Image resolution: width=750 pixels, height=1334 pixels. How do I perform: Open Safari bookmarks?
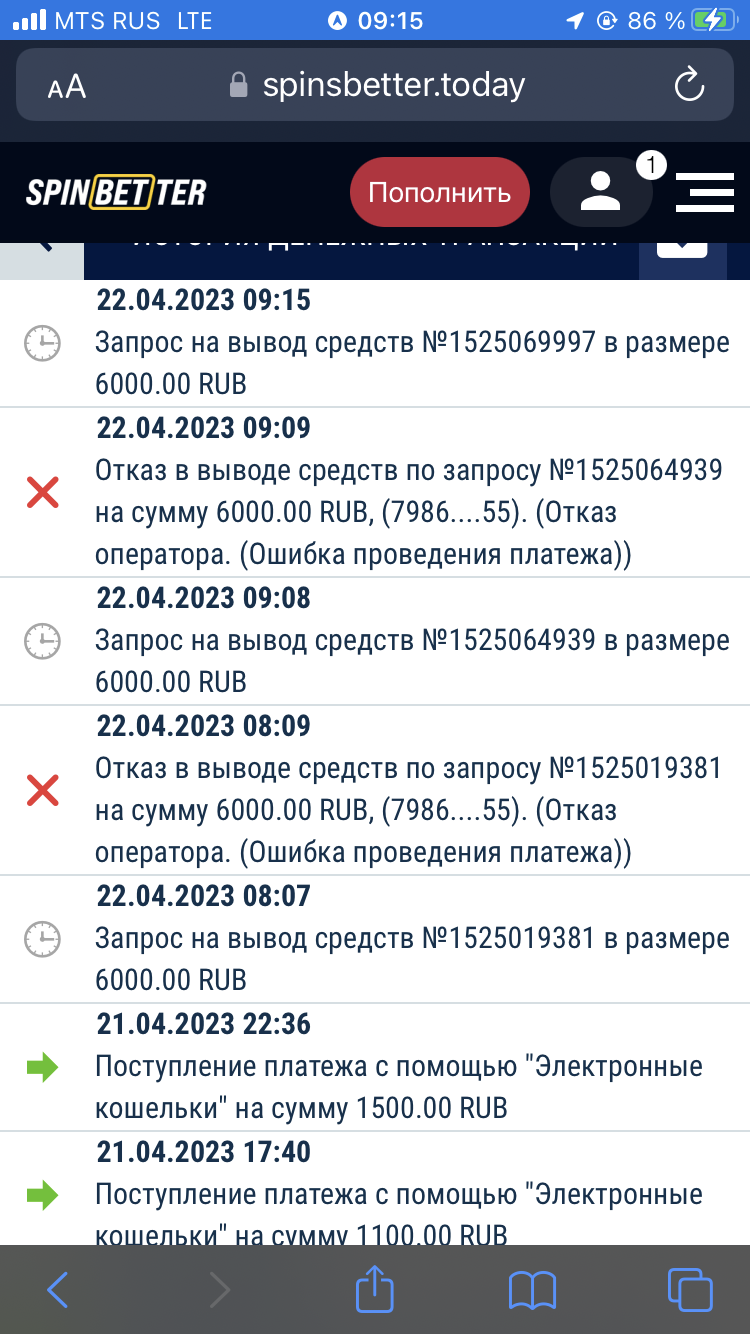pyautogui.click(x=532, y=1291)
